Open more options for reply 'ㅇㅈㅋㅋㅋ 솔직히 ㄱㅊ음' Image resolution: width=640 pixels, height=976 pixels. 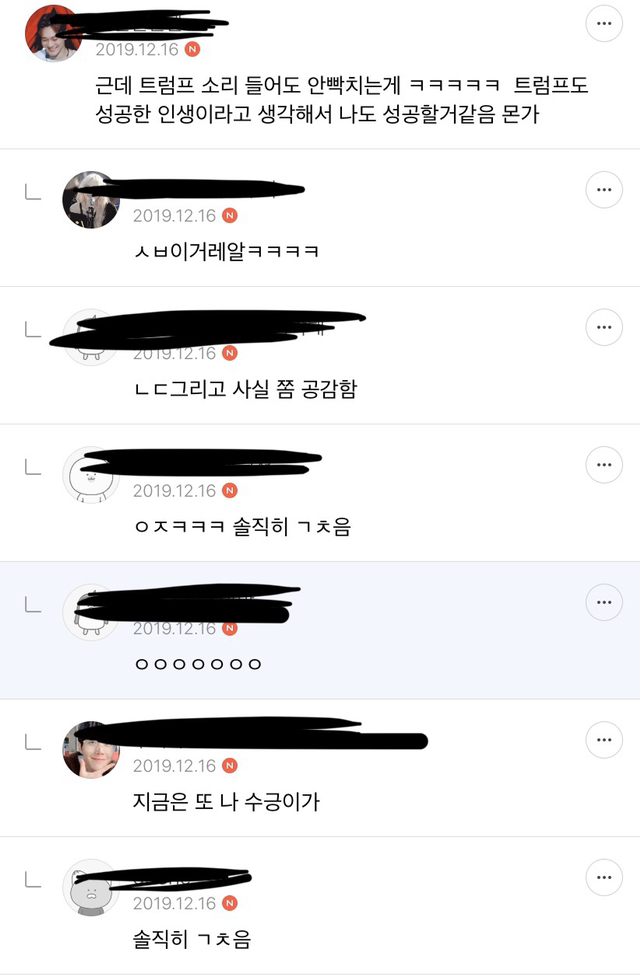click(604, 464)
